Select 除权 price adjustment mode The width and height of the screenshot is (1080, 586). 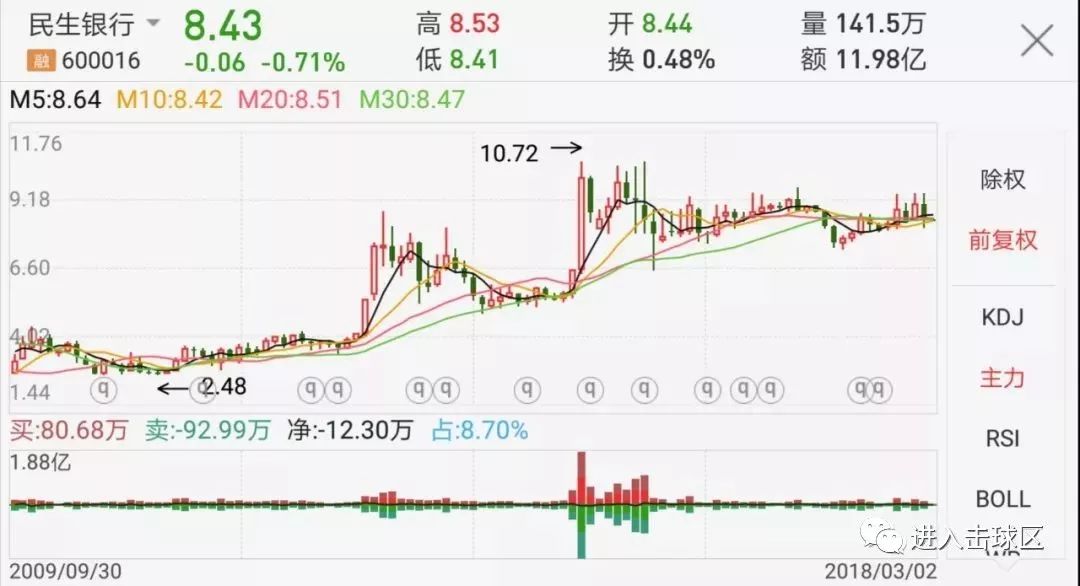tap(1003, 180)
